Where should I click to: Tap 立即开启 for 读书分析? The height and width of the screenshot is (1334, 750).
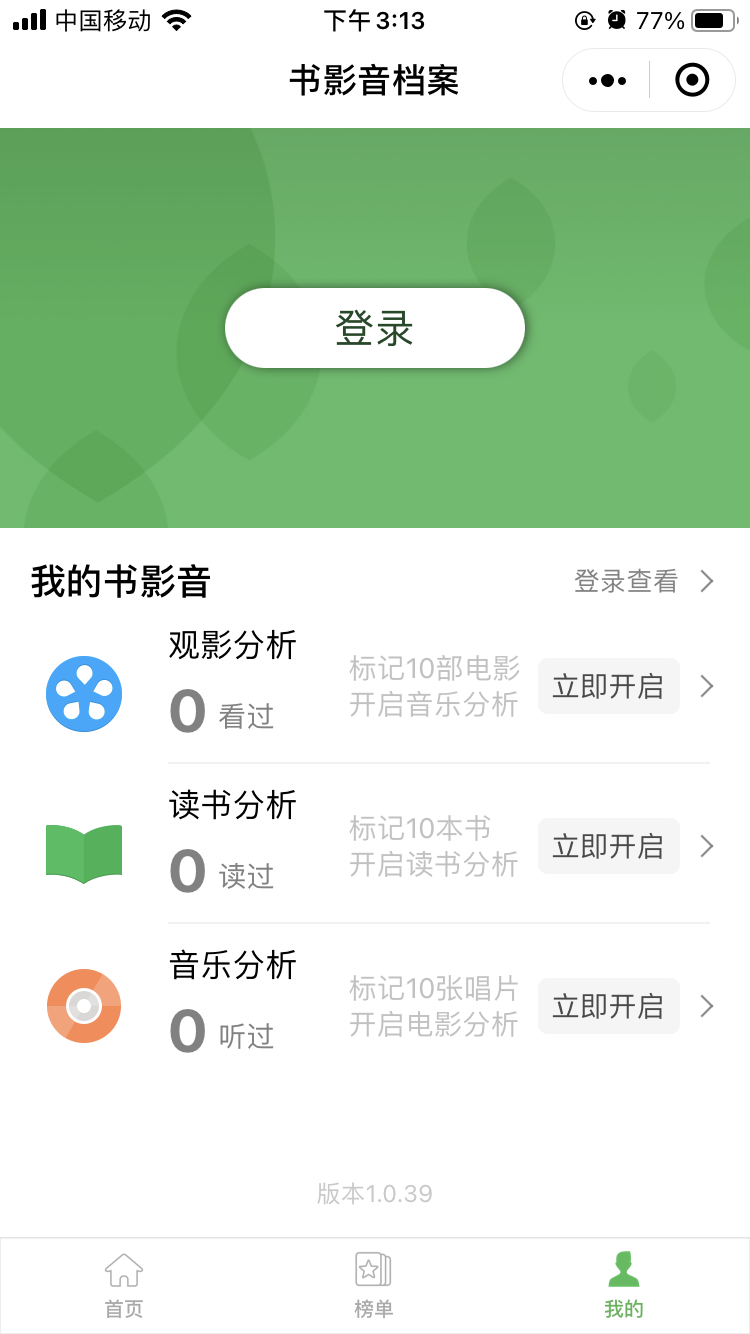[609, 846]
